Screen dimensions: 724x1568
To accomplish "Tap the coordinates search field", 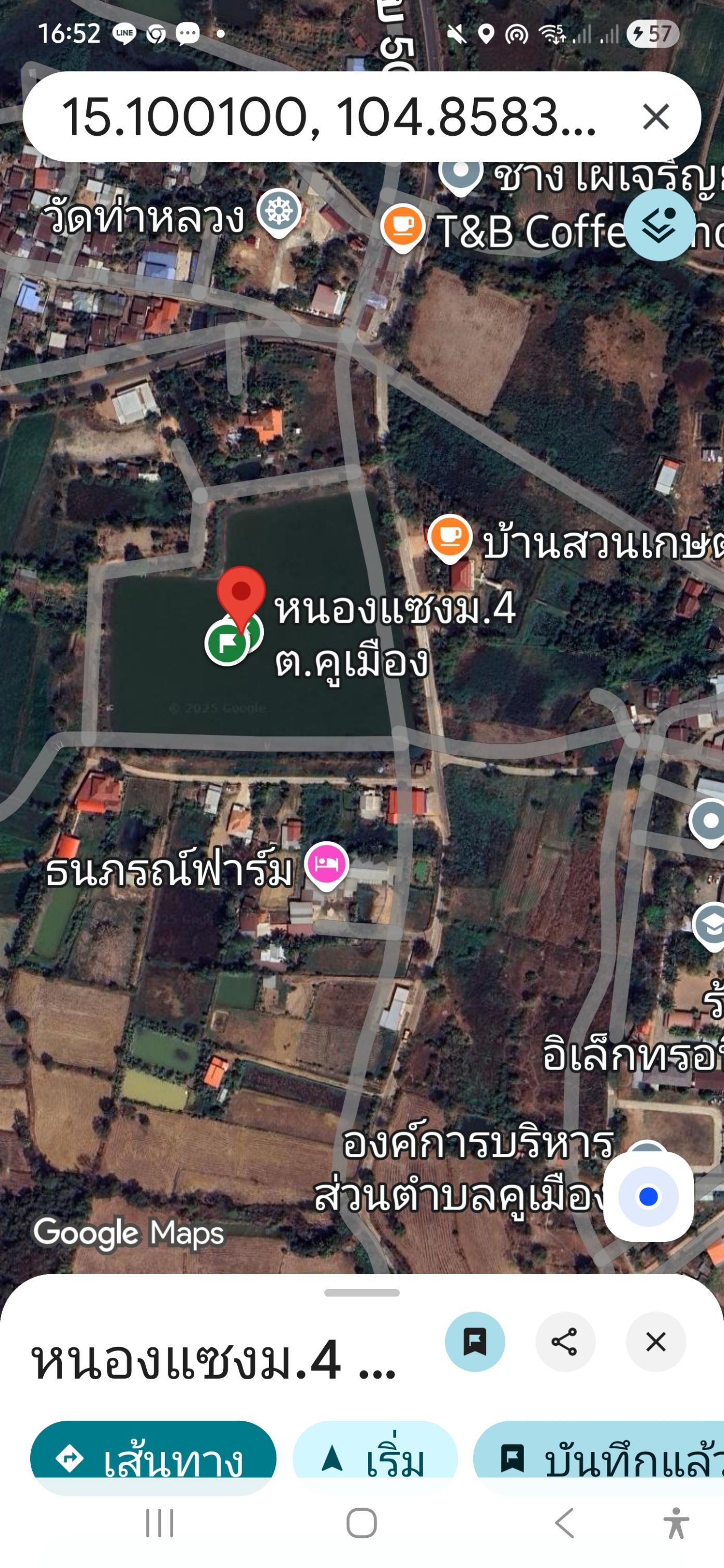I will 329,116.
